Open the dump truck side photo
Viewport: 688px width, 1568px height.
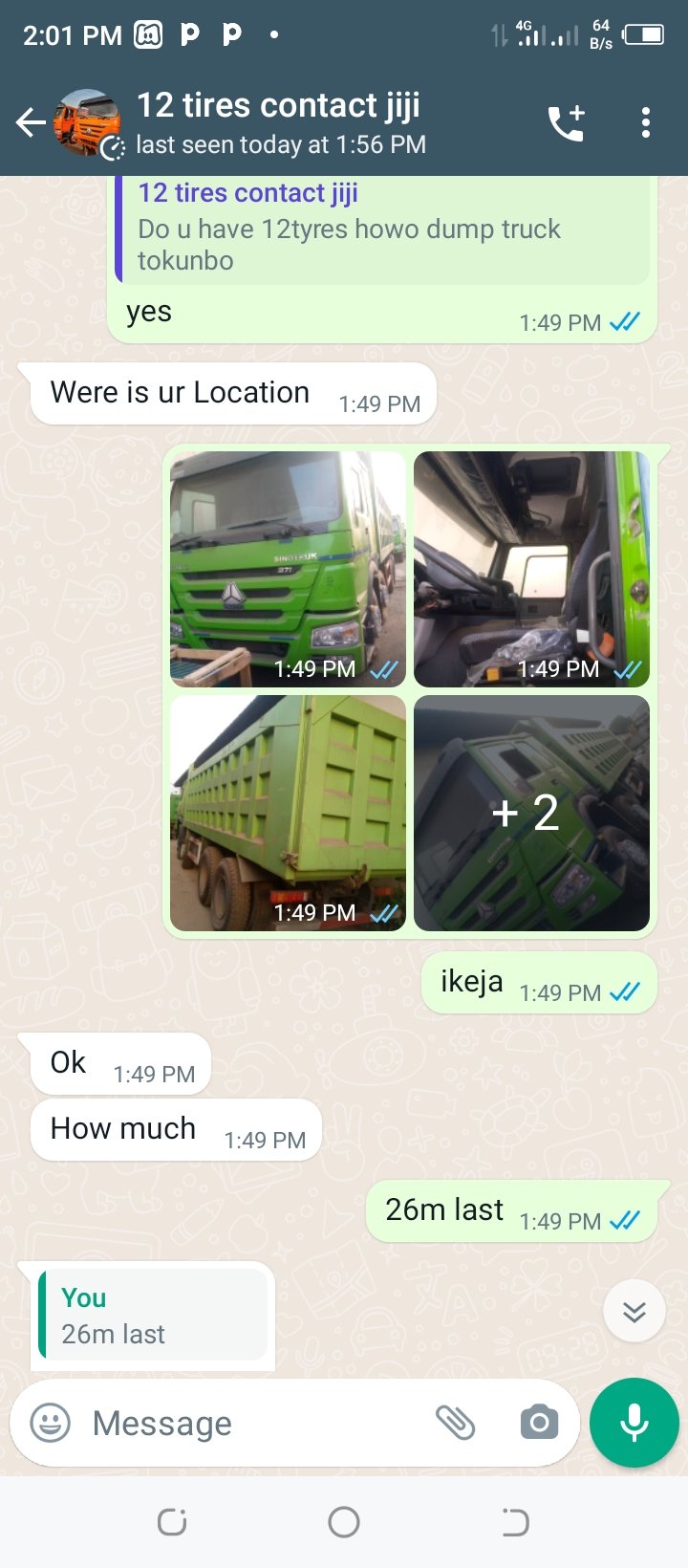click(288, 813)
